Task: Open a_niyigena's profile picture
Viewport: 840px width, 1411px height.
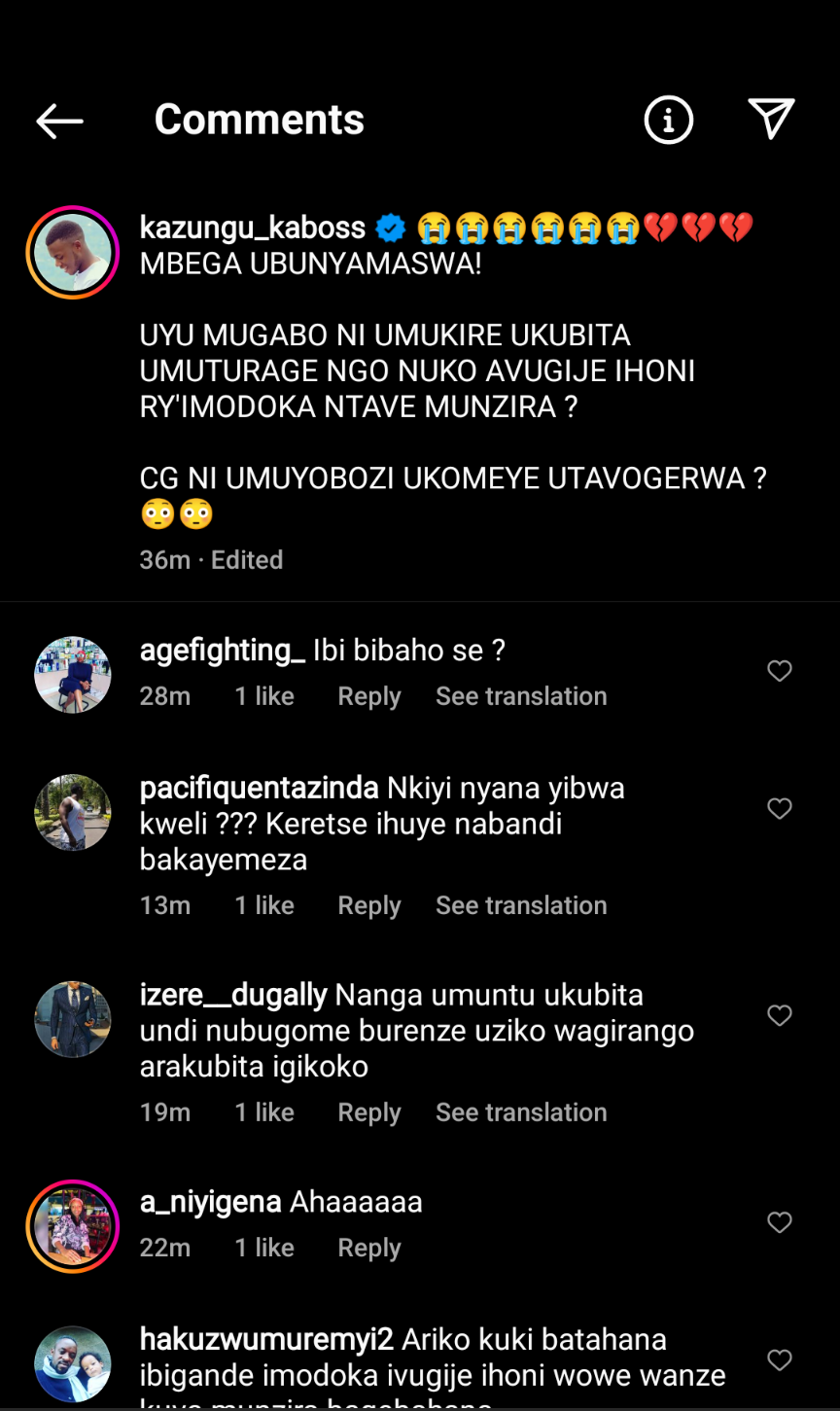Action: click(73, 1226)
